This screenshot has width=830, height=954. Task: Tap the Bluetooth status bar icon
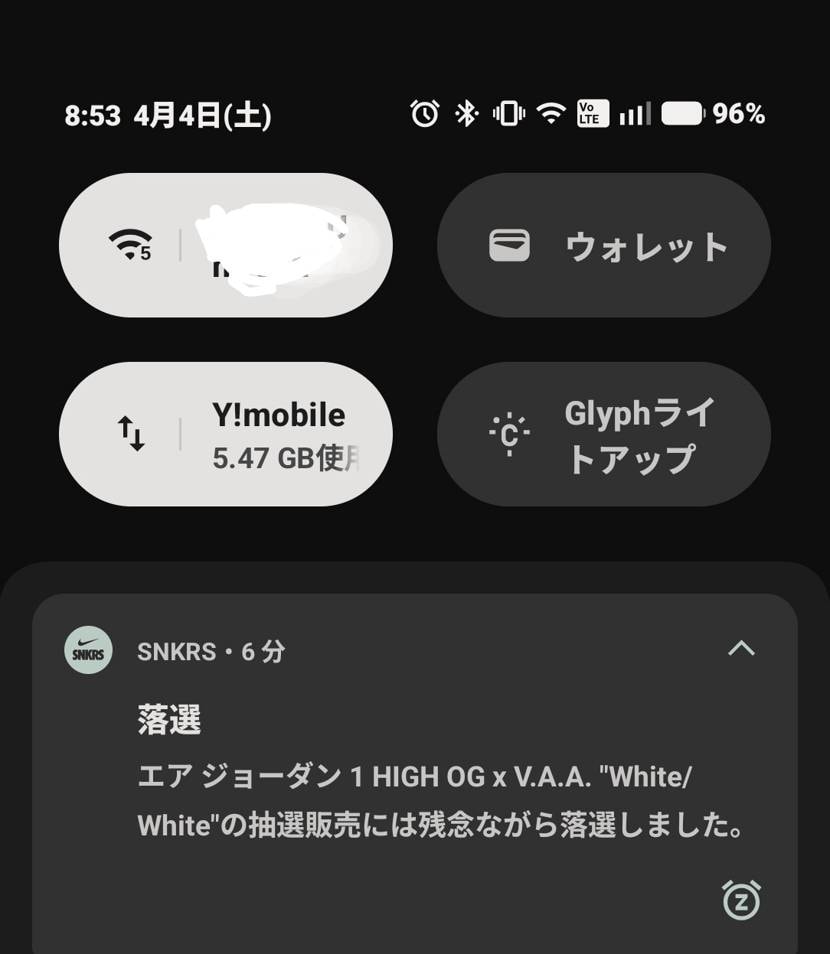point(464,113)
